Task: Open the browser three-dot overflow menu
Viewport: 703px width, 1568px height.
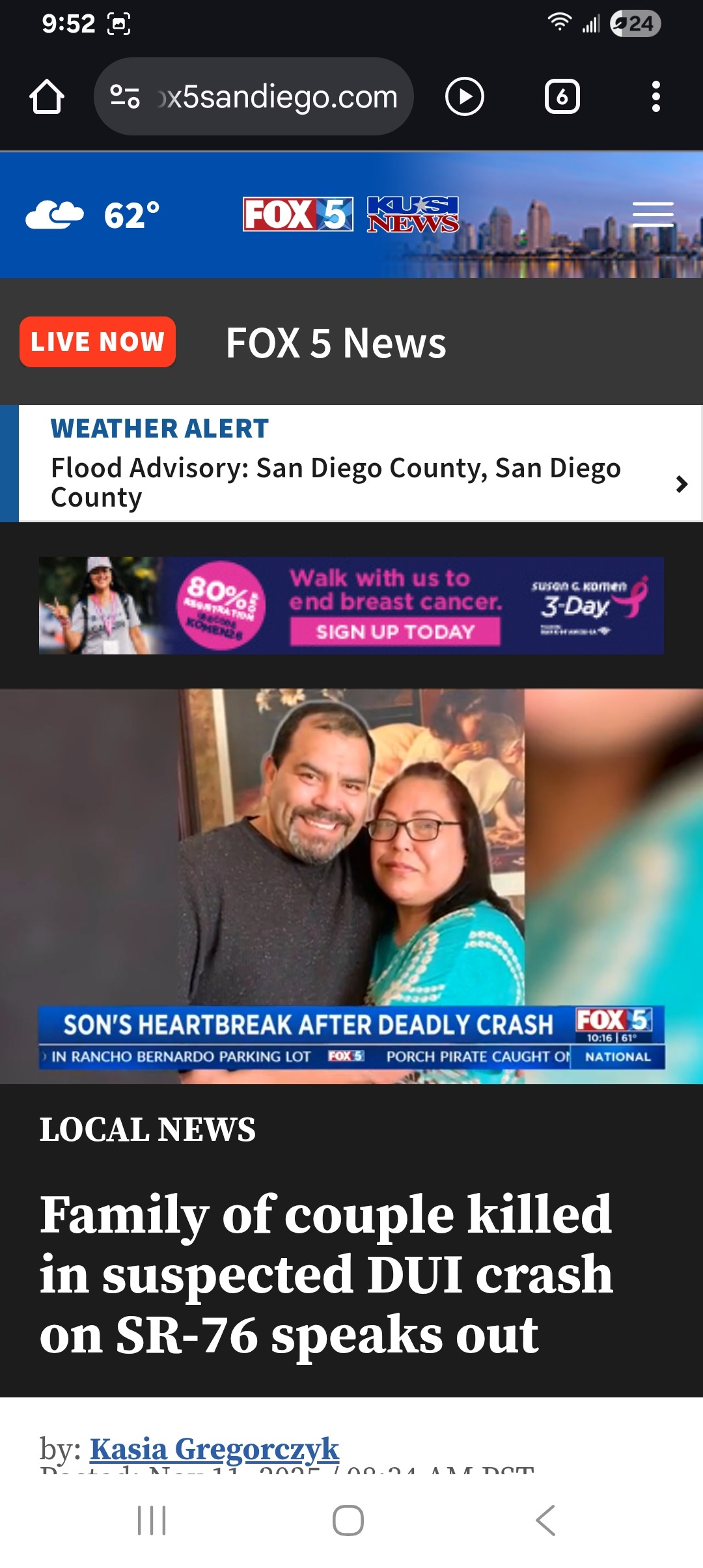Action: (655, 97)
